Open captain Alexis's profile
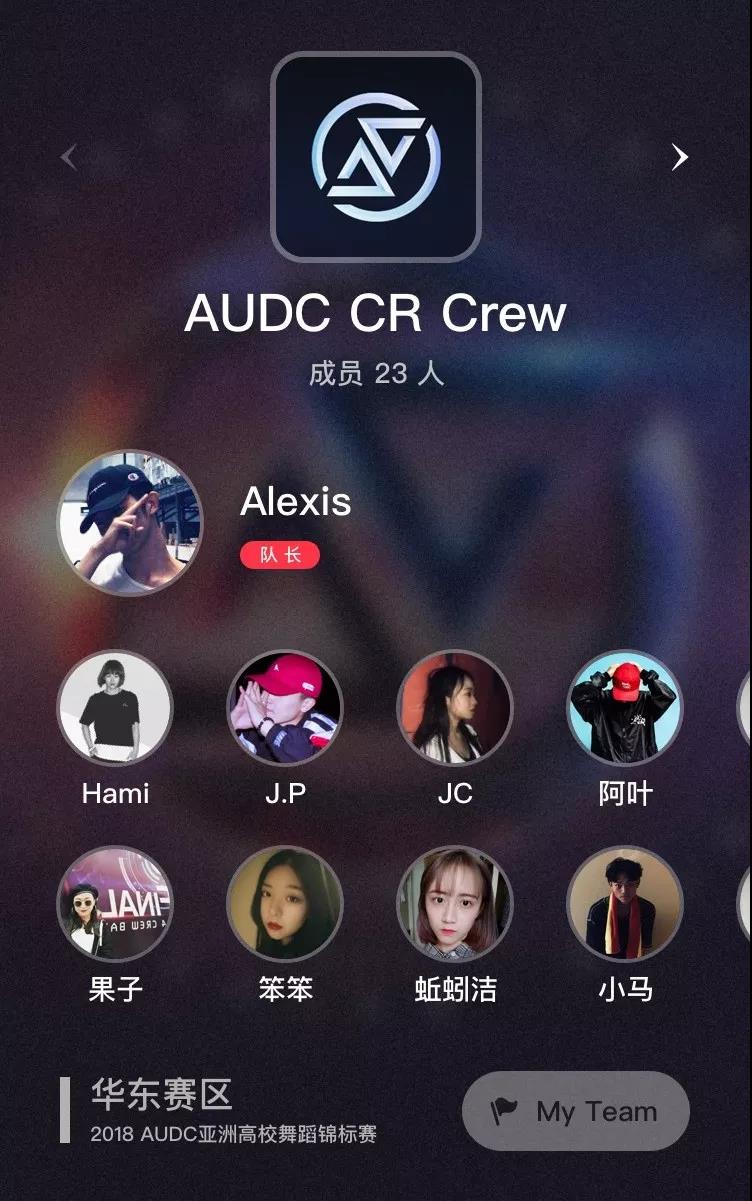The image size is (752, 1201). (x=129, y=521)
